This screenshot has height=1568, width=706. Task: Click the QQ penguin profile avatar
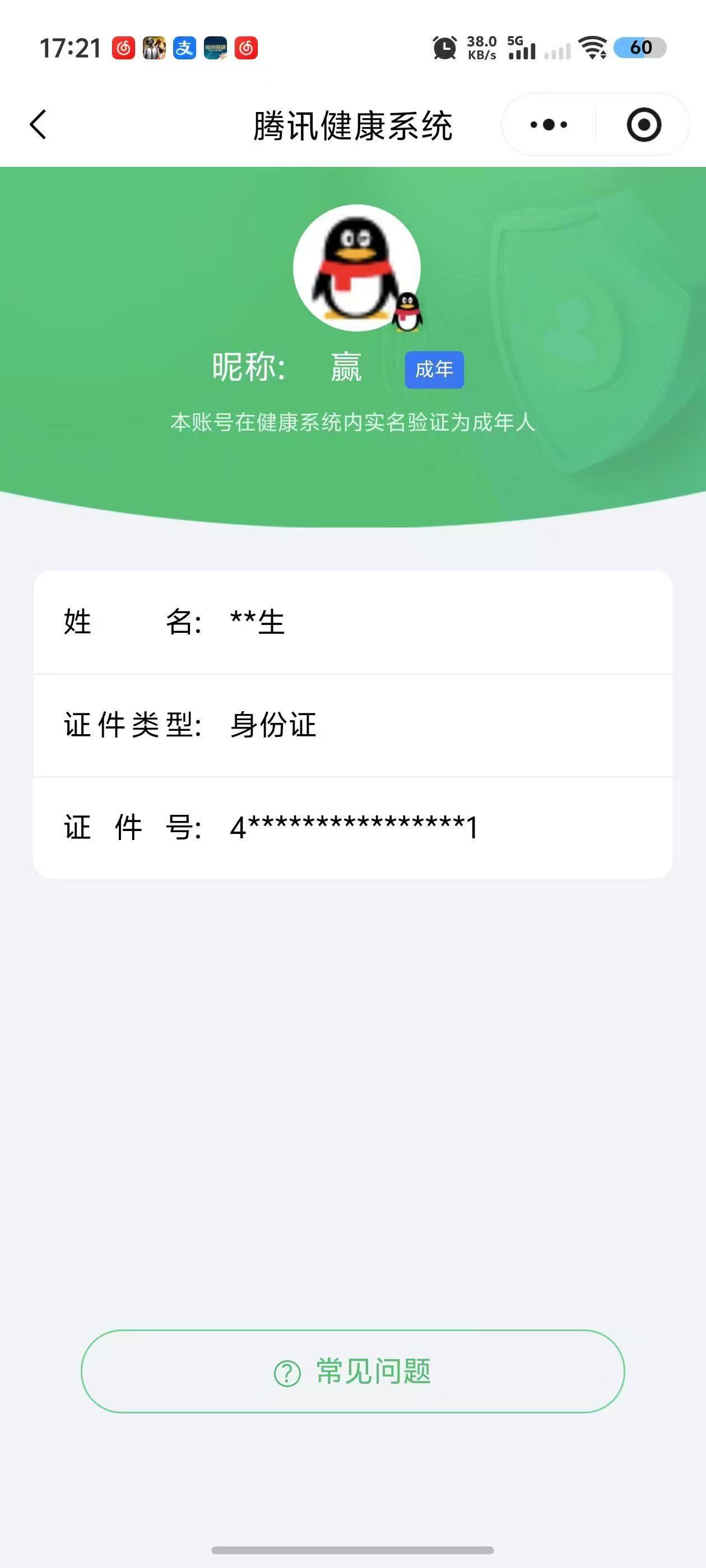[x=356, y=268]
